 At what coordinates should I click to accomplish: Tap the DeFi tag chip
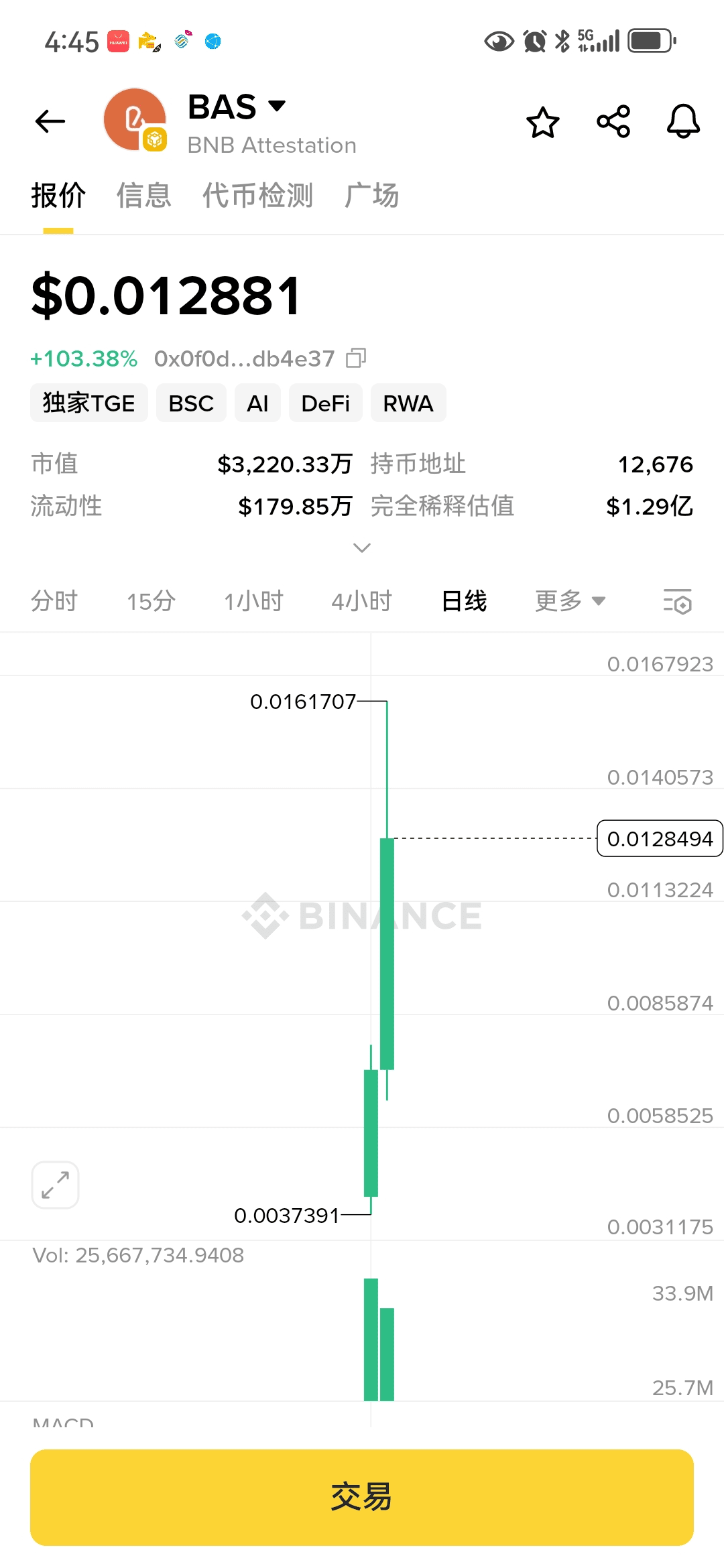[x=326, y=403]
